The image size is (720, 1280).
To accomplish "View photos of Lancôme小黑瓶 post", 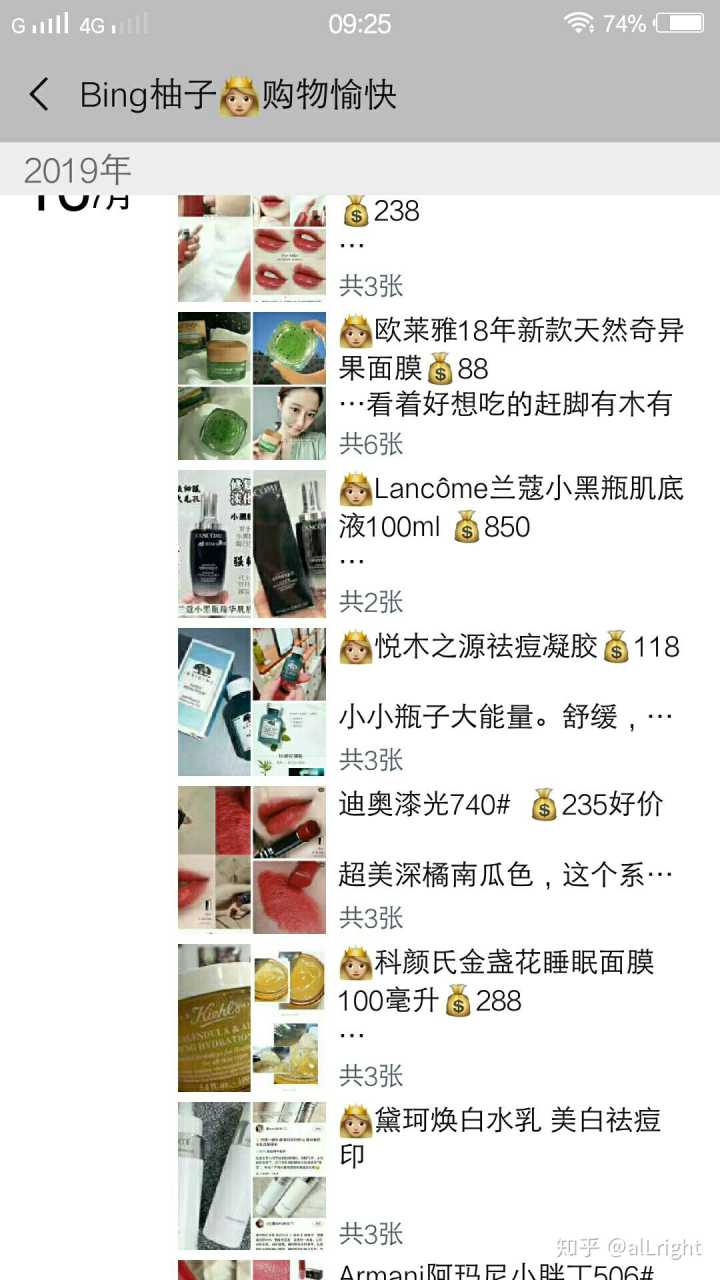I will coord(252,544).
